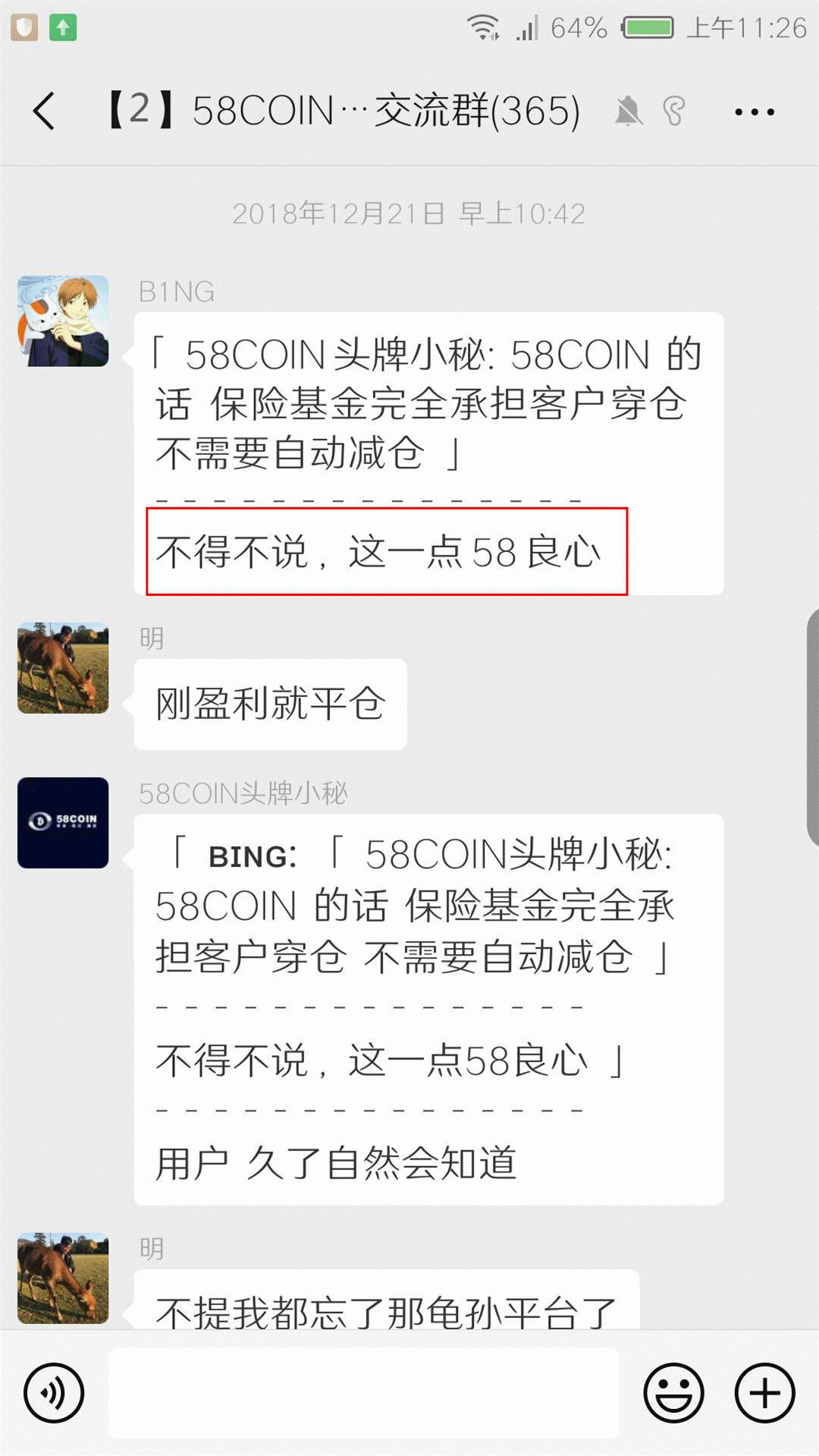The width and height of the screenshot is (819, 1456).
Task: Focus the message text field
Action: coord(364,1393)
